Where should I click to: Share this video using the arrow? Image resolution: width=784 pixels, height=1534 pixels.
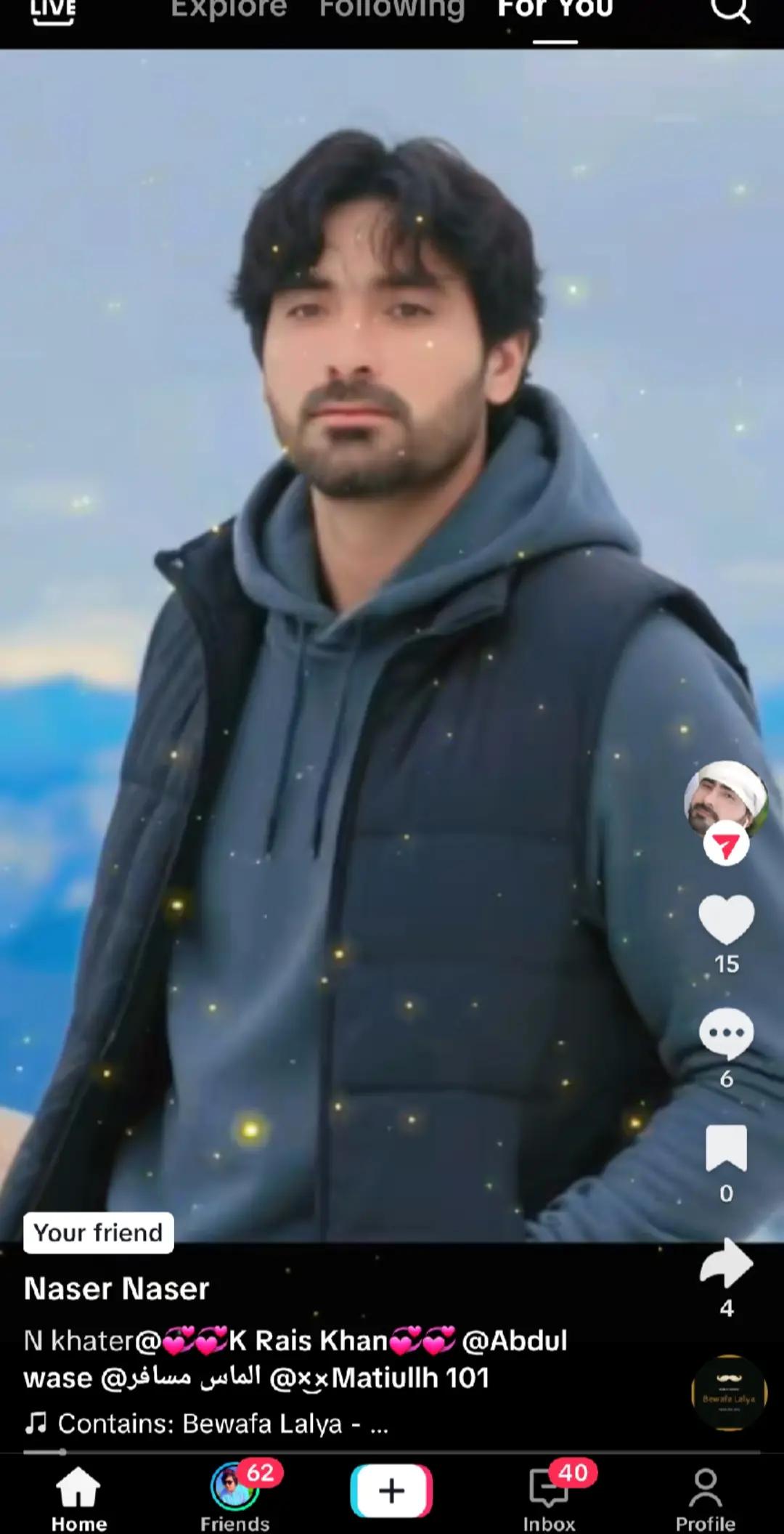pyautogui.click(x=726, y=1263)
